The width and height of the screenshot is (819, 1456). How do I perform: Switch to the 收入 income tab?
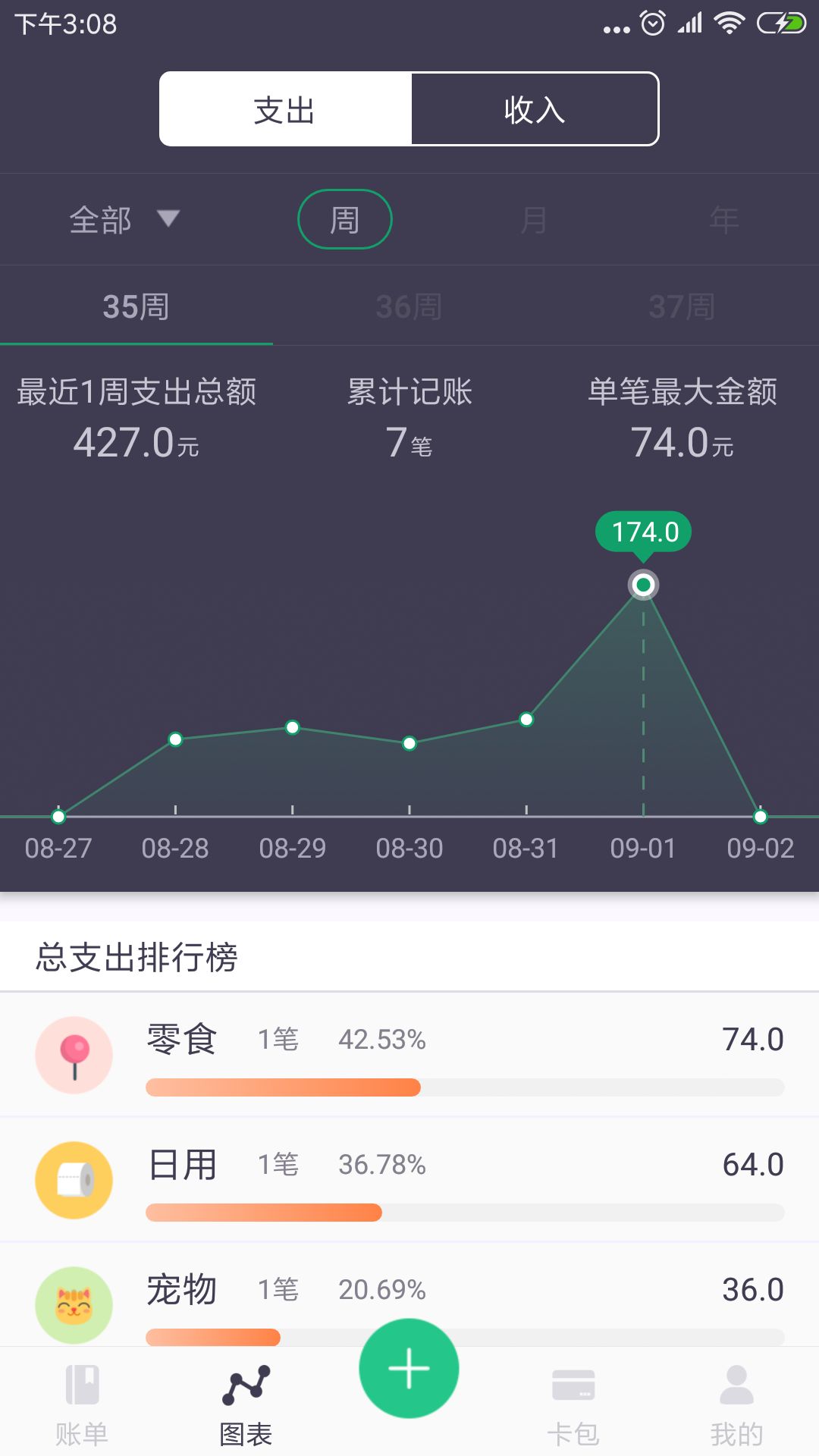[x=535, y=109]
